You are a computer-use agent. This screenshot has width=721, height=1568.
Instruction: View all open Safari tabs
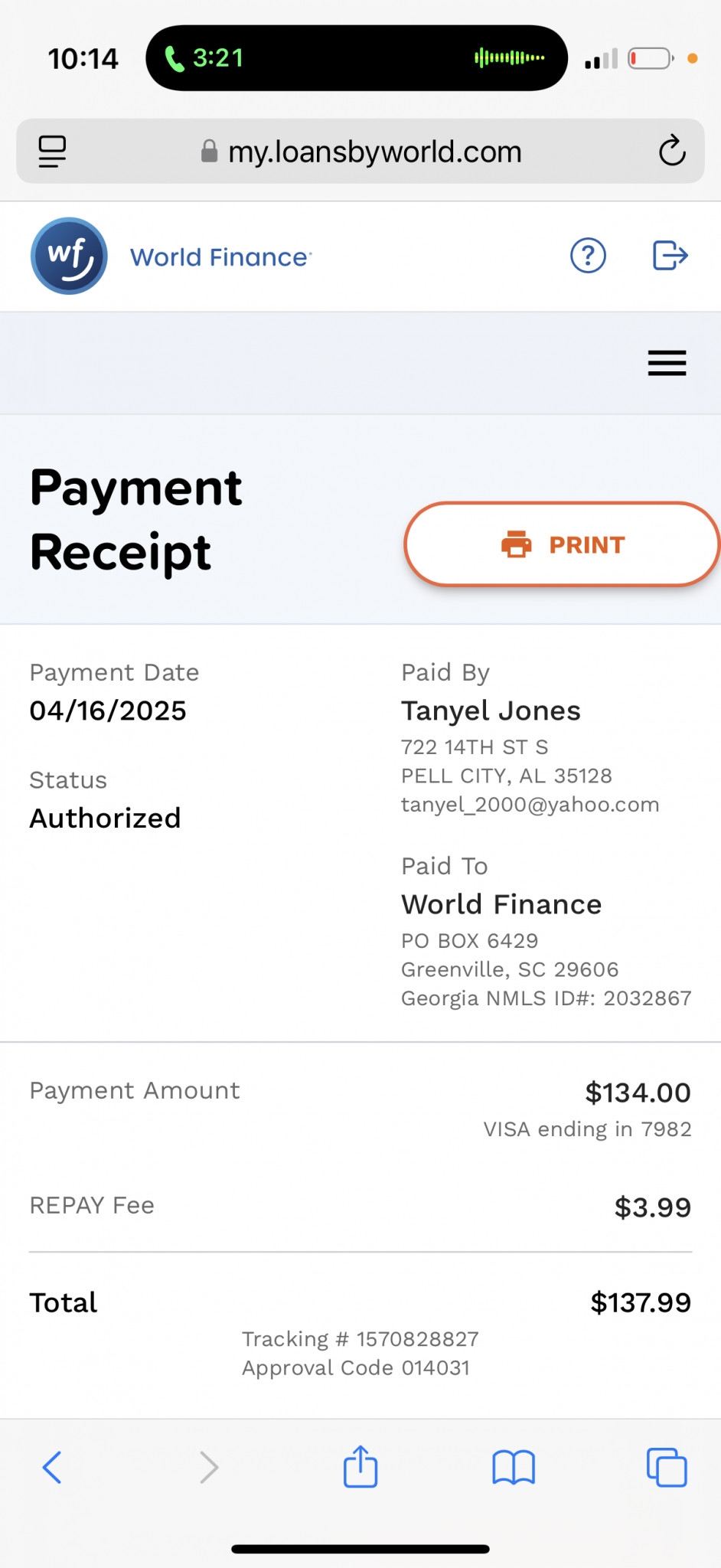pyautogui.click(x=667, y=1468)
